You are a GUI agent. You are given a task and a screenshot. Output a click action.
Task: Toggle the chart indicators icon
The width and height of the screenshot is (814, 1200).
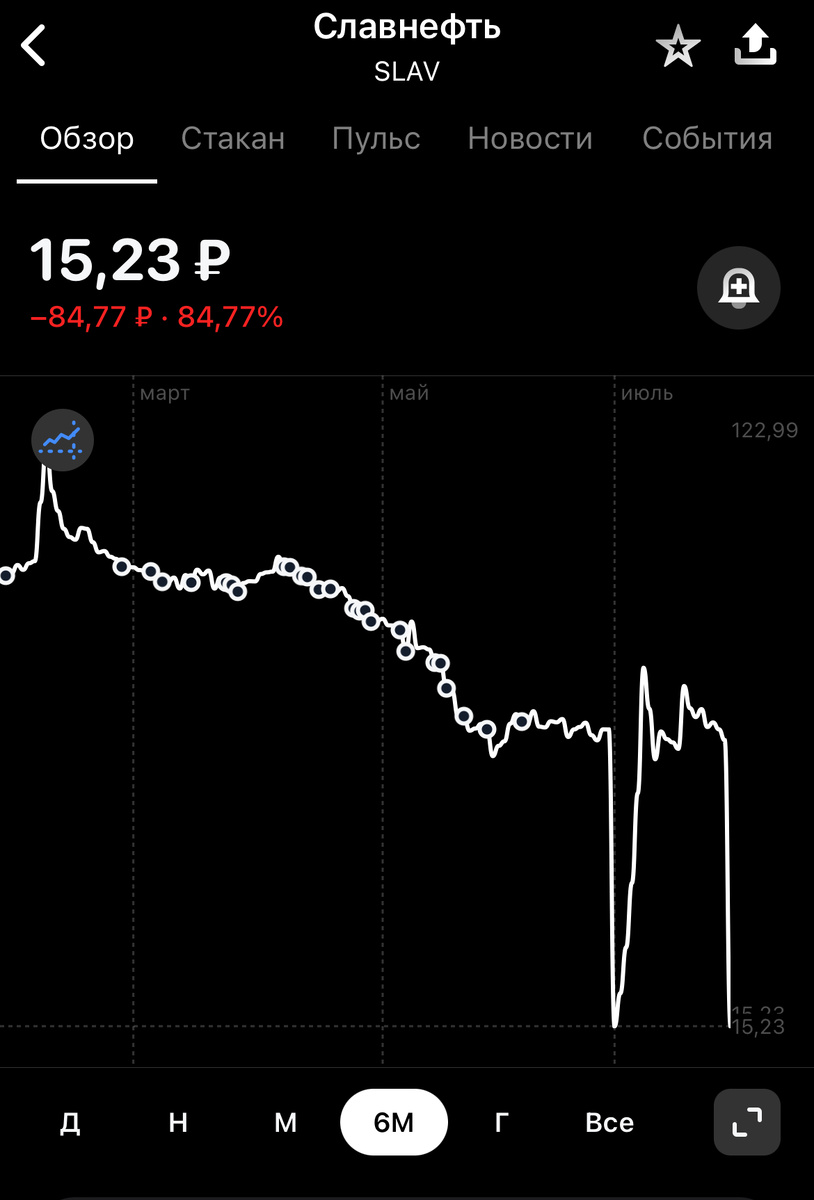(x=62, y=439)
